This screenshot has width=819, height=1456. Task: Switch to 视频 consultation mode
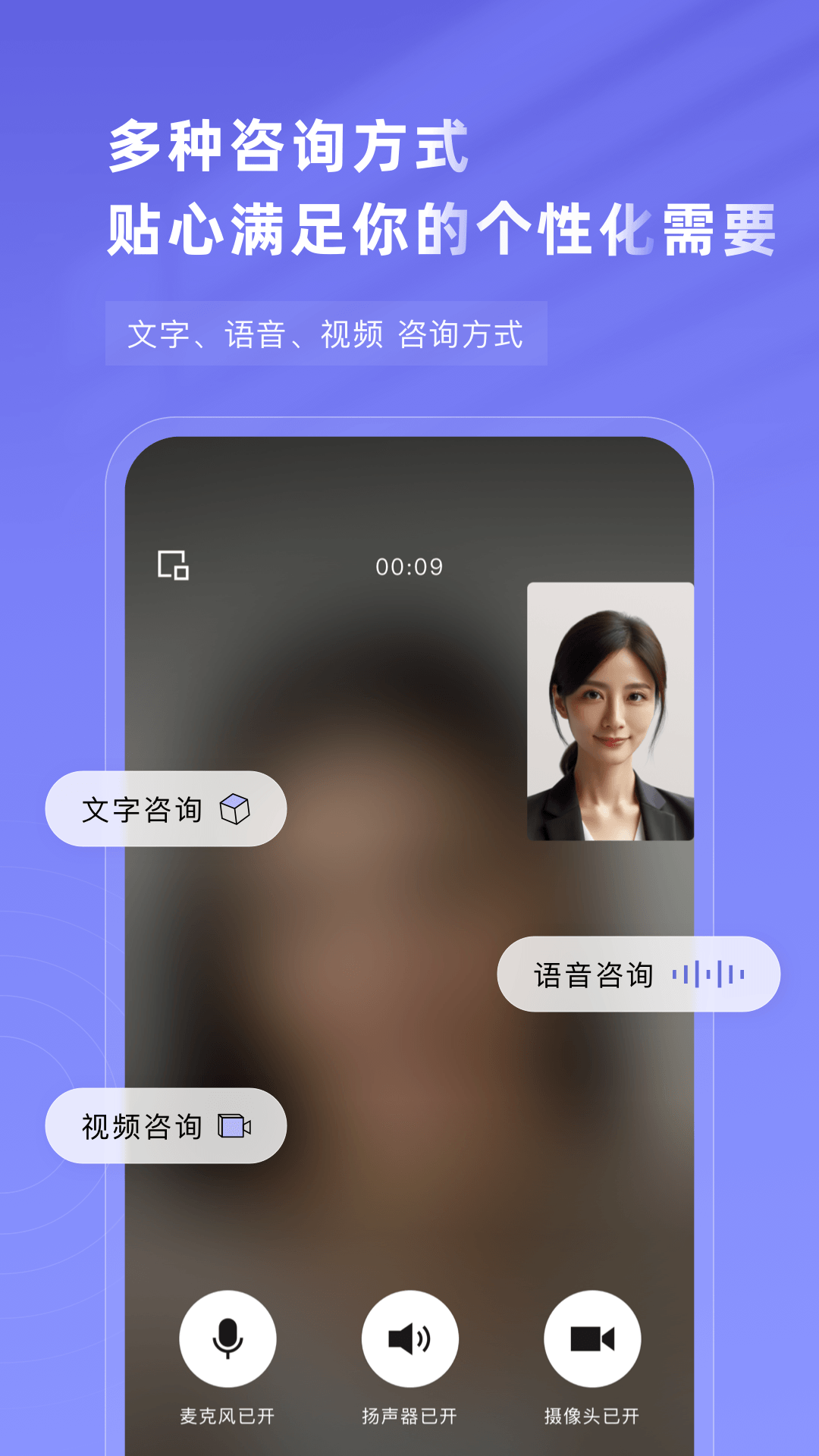pyautogui.click(x=165, y=1127)
